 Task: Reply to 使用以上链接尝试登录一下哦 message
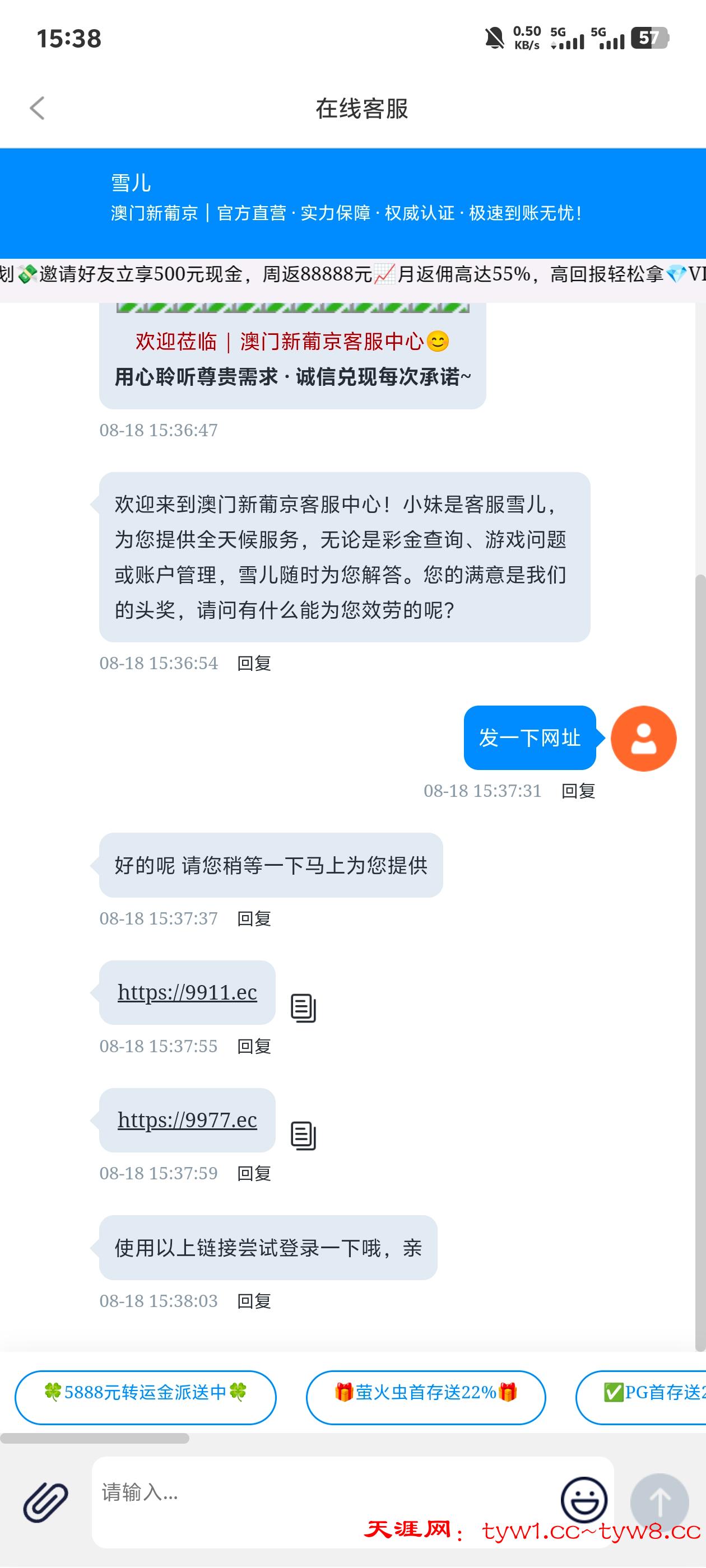[x=253, y=1301]
